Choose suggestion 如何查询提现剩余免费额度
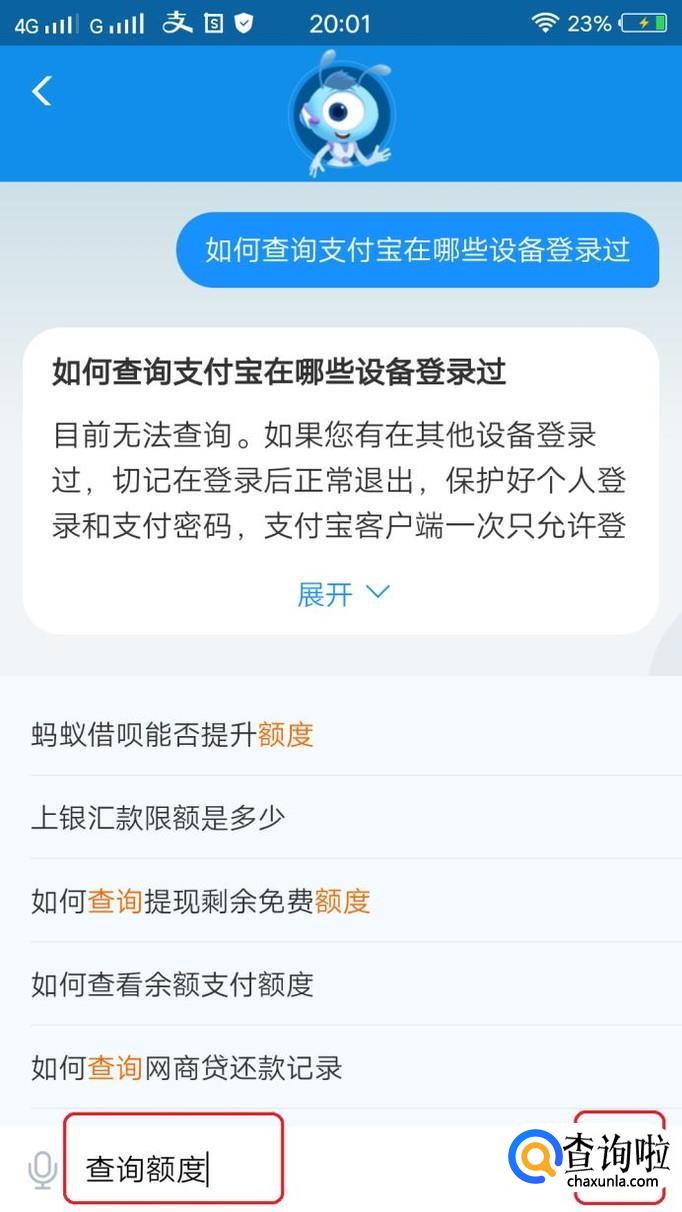The height and width of the screenshot is (1212, 682). tap(200, 901)
